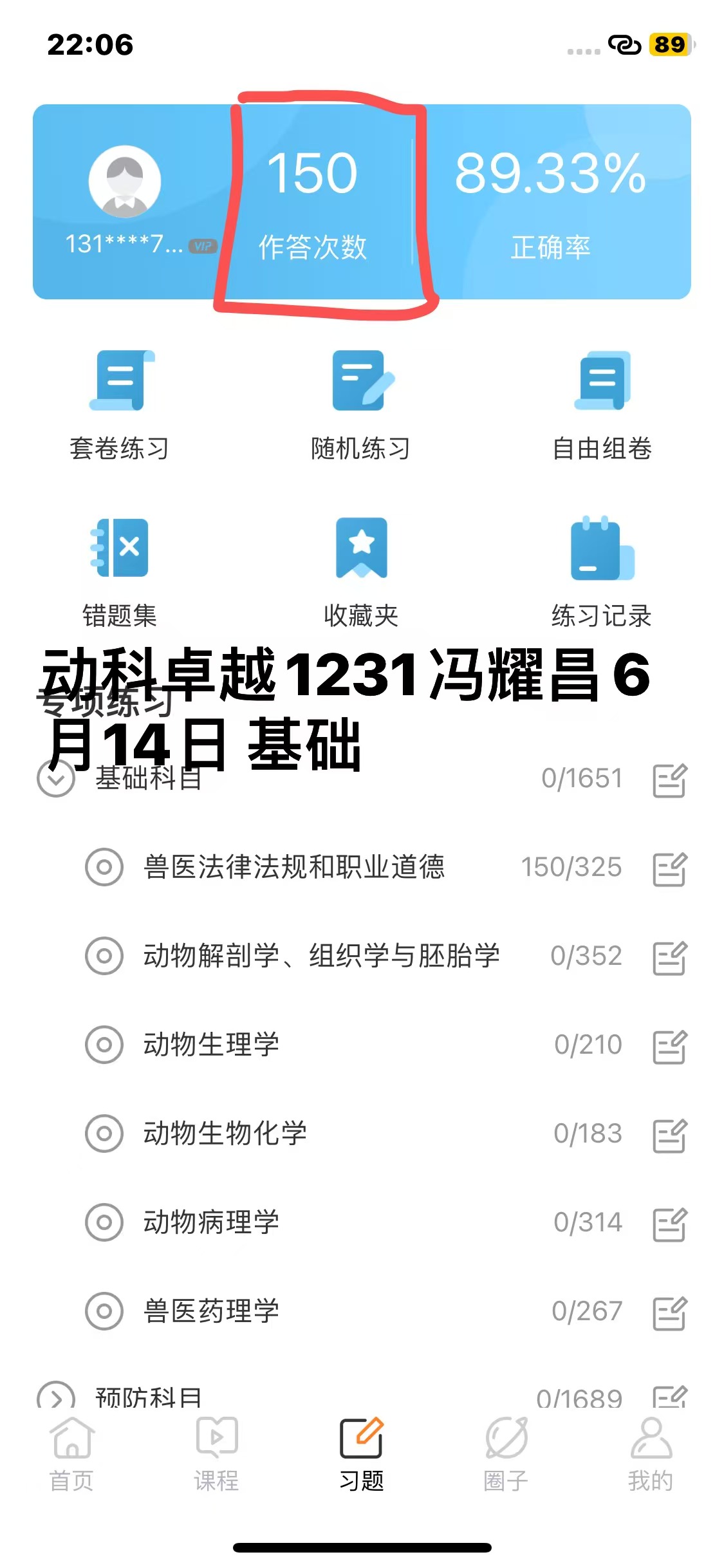Start 随机练习 random practice
Viewport: 724px width, 1568px height.
(x=361, y=406)
